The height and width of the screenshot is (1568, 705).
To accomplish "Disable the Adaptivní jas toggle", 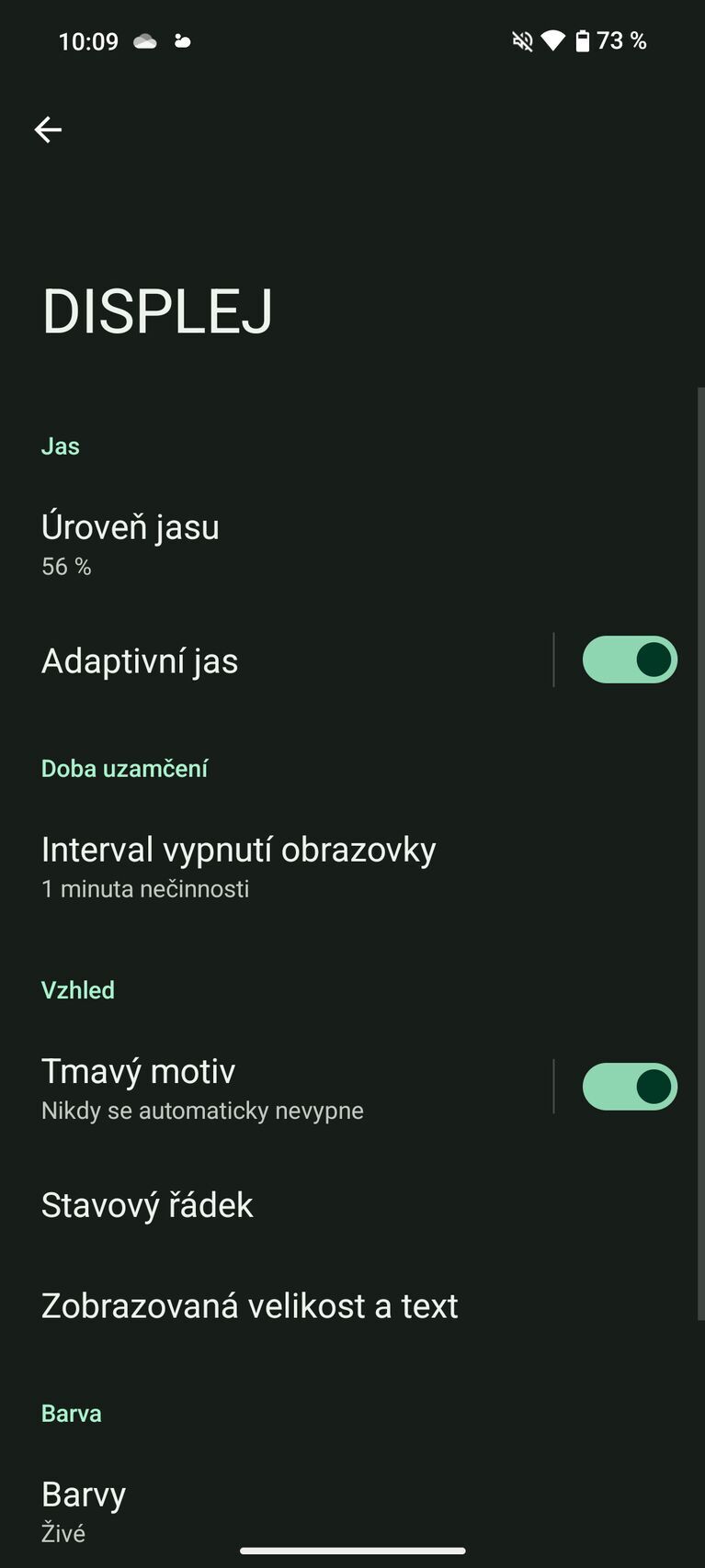I will [x=630, y=660].
